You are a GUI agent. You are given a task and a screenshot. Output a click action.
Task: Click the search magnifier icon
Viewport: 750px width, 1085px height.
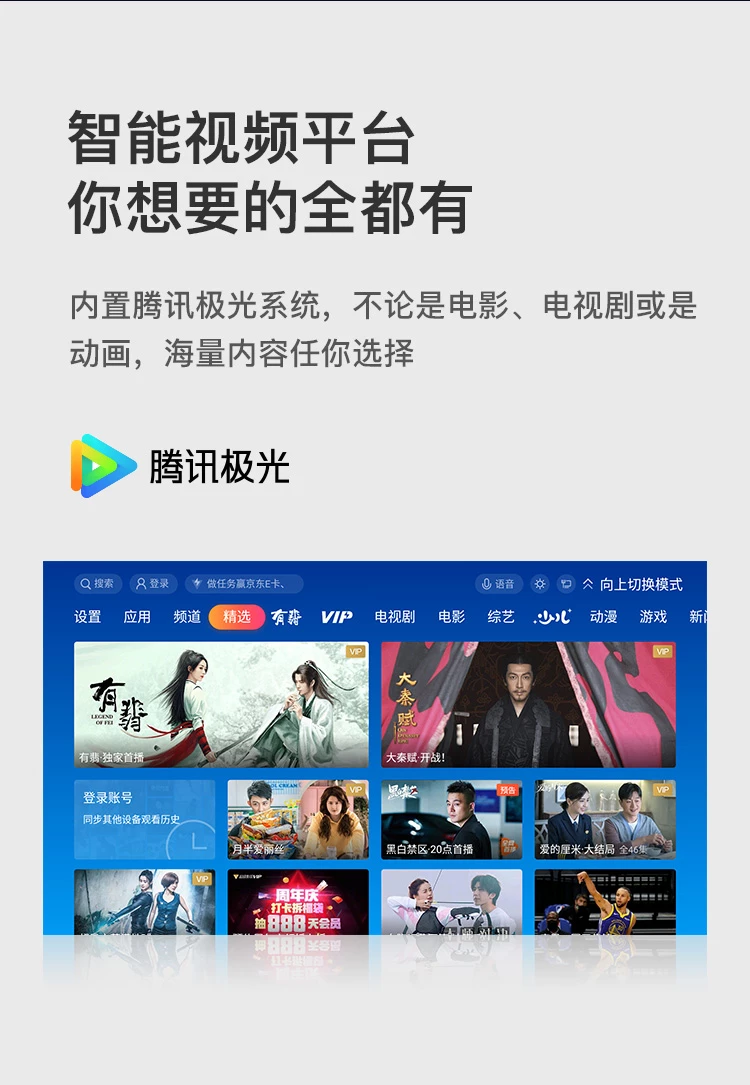tap(84, 583)
